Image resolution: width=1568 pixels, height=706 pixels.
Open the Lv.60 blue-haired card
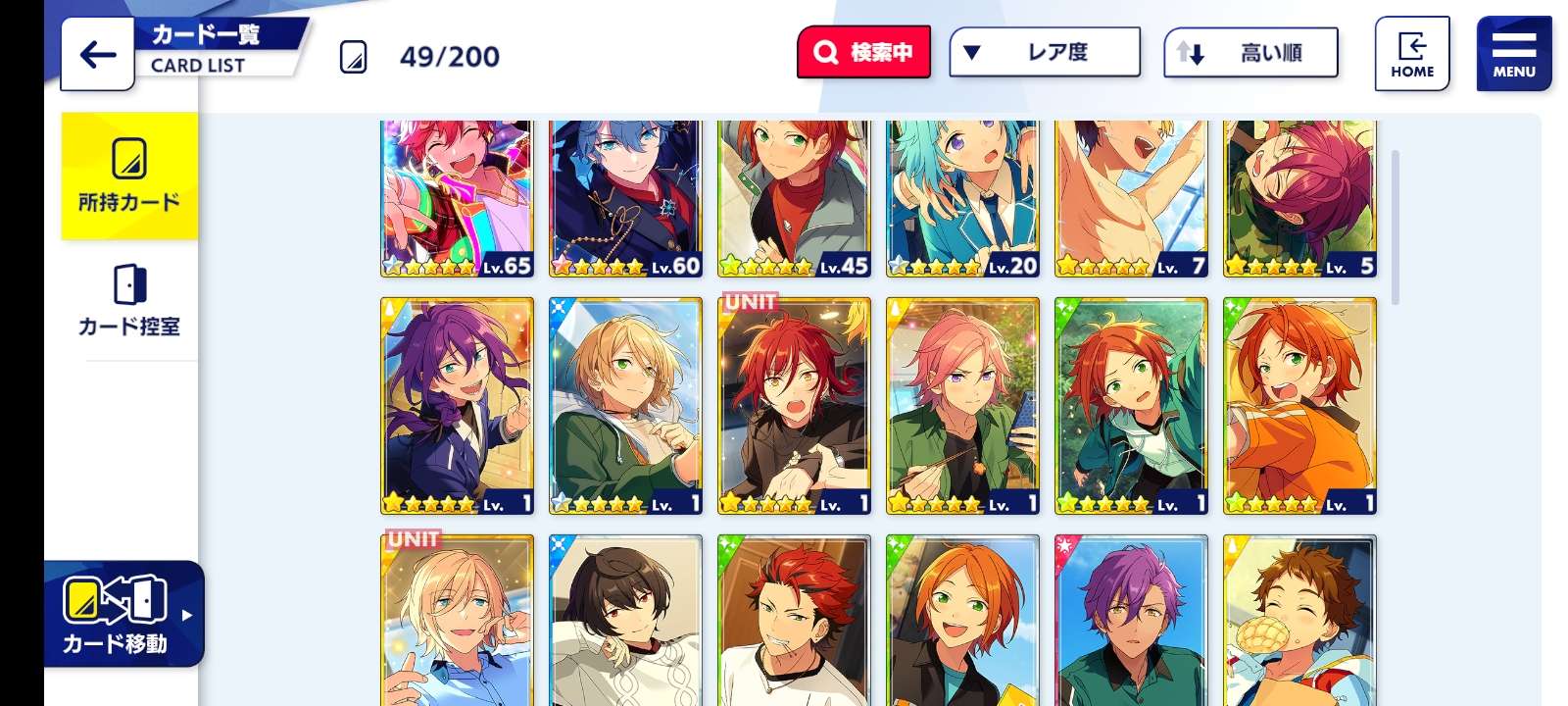[625, 196]
